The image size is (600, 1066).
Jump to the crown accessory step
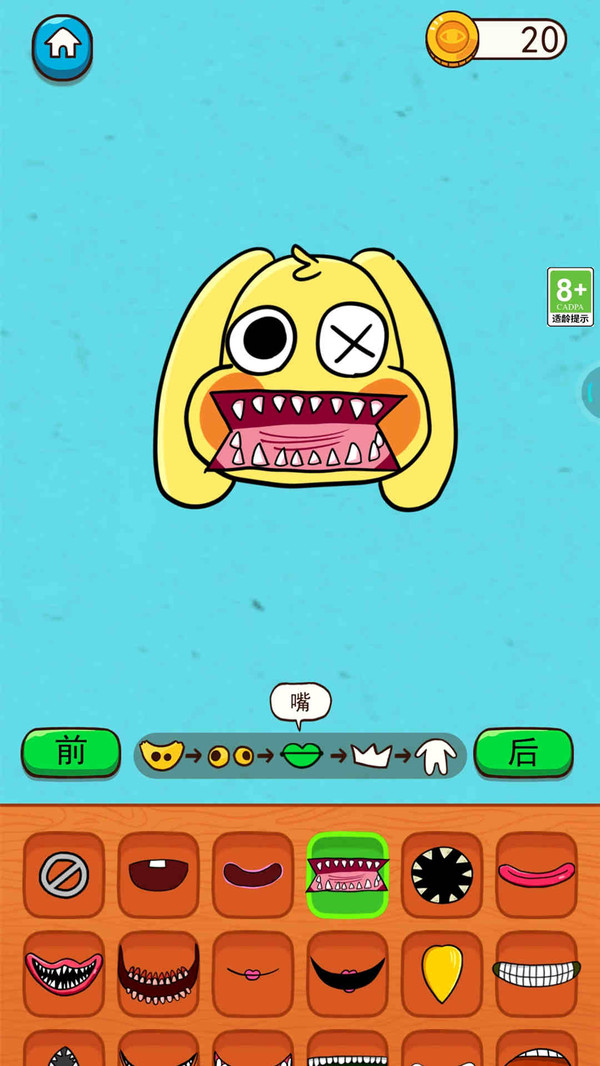click(370, 756)
